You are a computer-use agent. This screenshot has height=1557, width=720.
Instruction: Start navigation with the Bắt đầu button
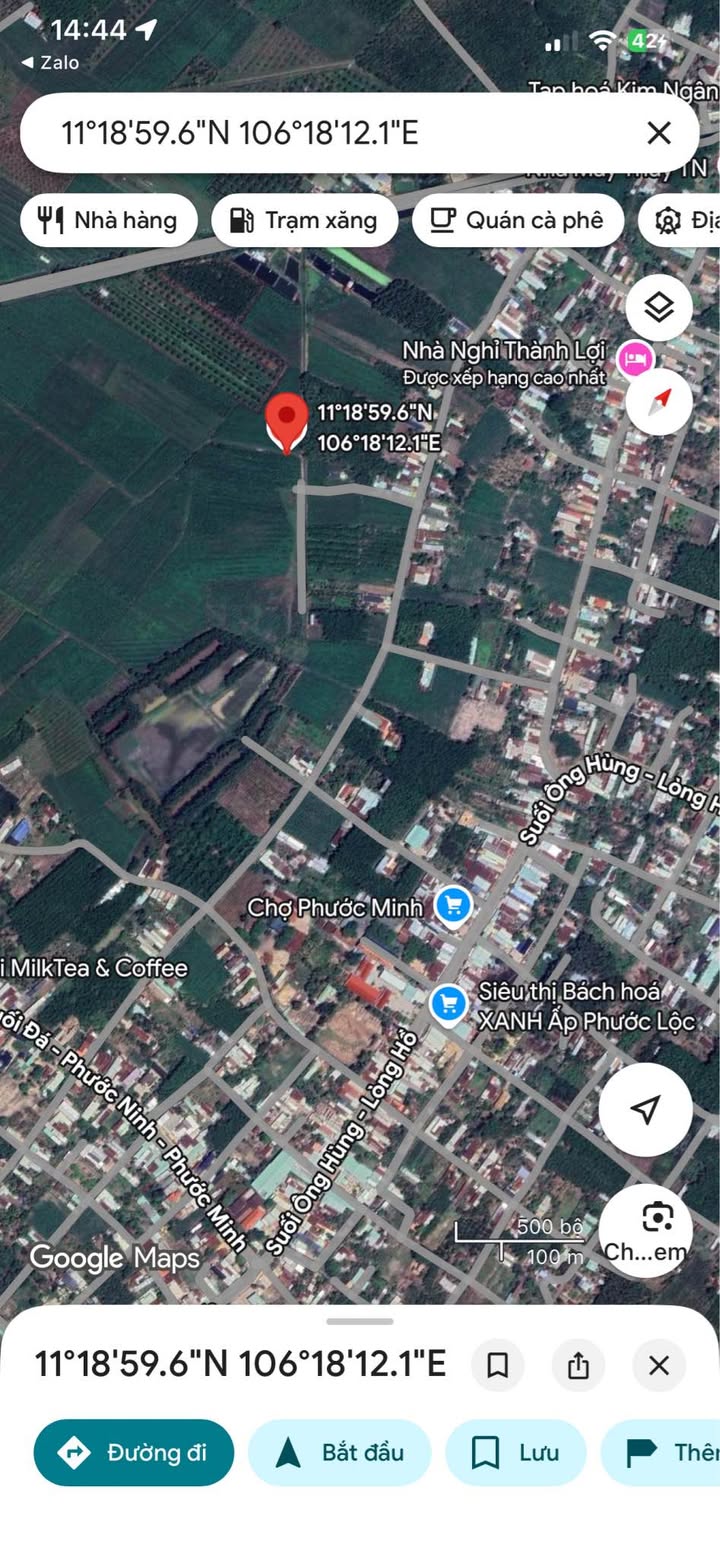coord(339,1452)
